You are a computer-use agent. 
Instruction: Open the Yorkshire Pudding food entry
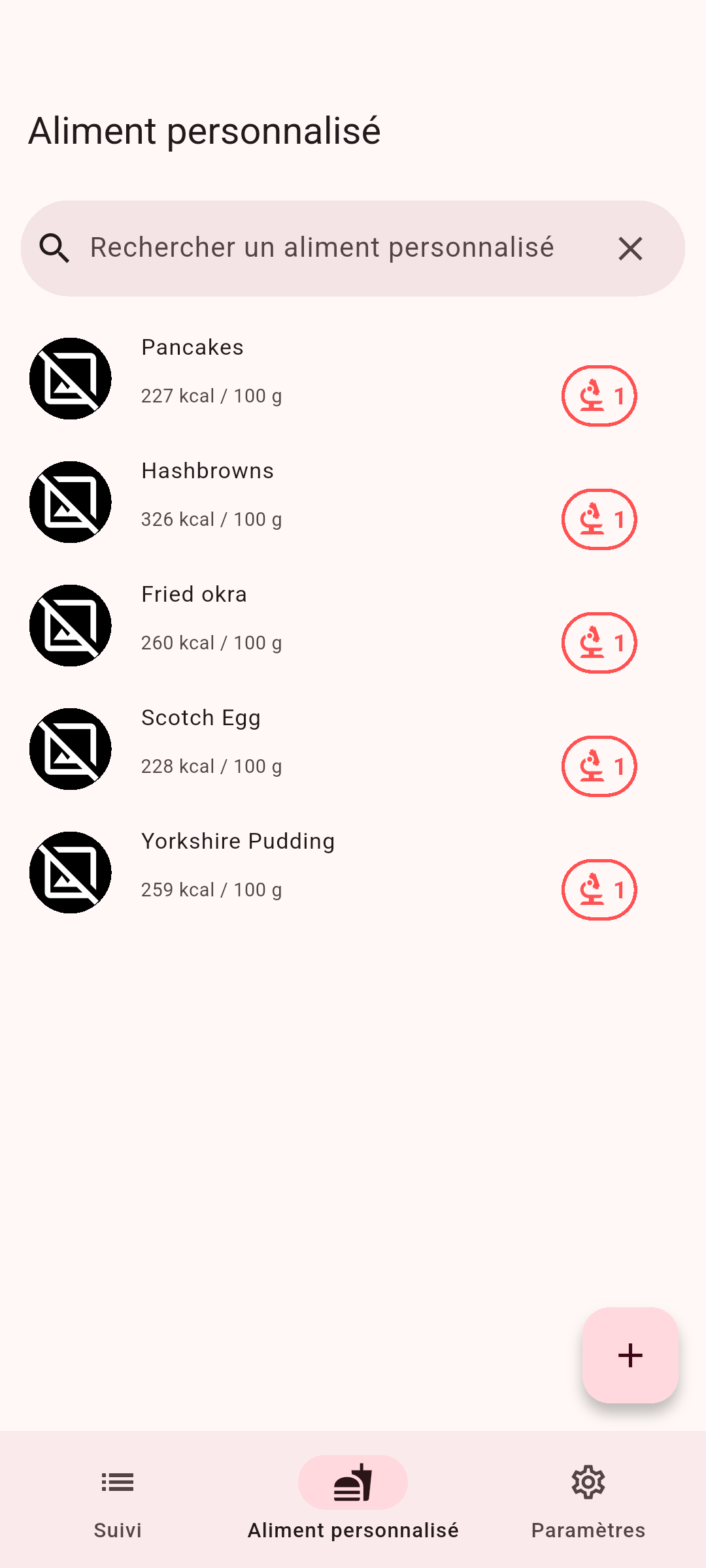pos(353,872)
